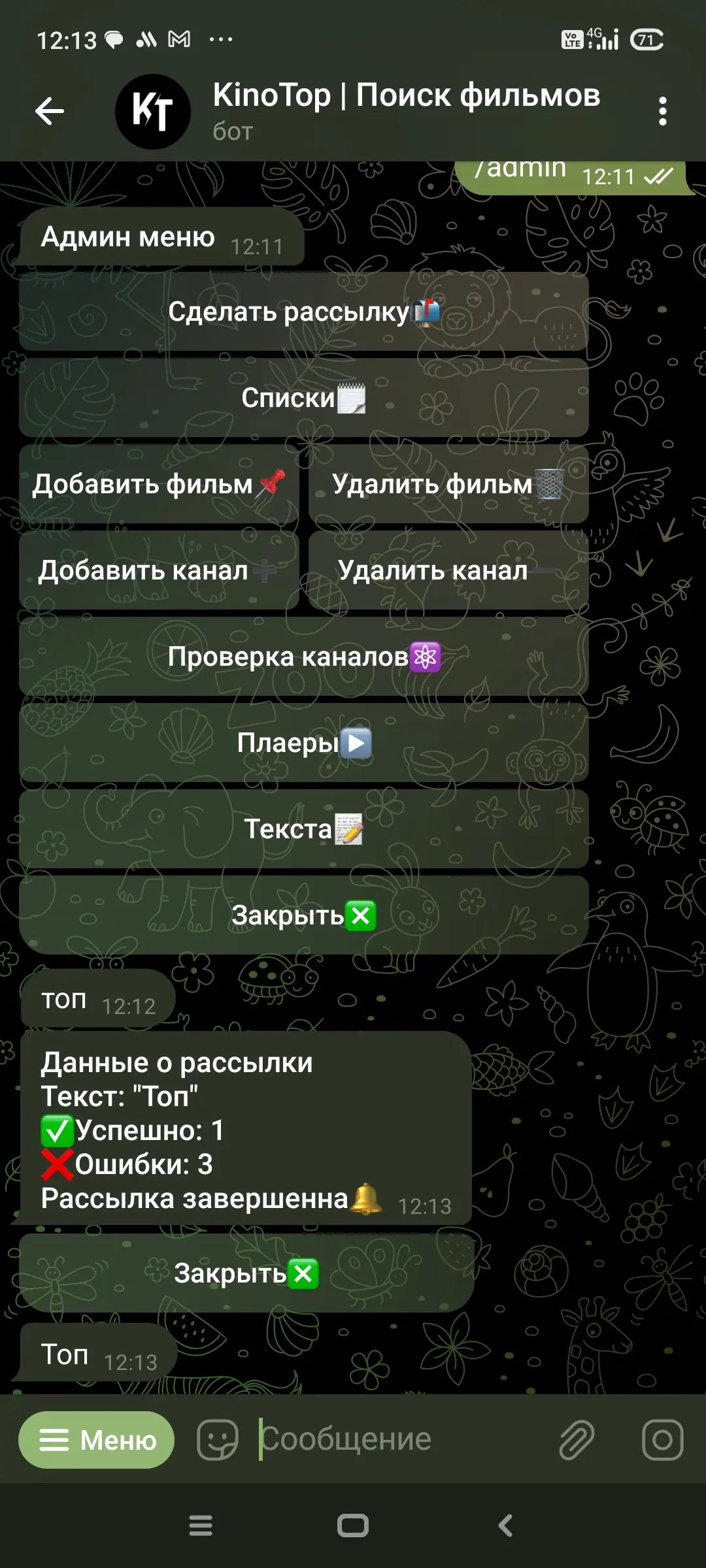Open Плаеры settings
The image size is (706, 1568).
304,743
